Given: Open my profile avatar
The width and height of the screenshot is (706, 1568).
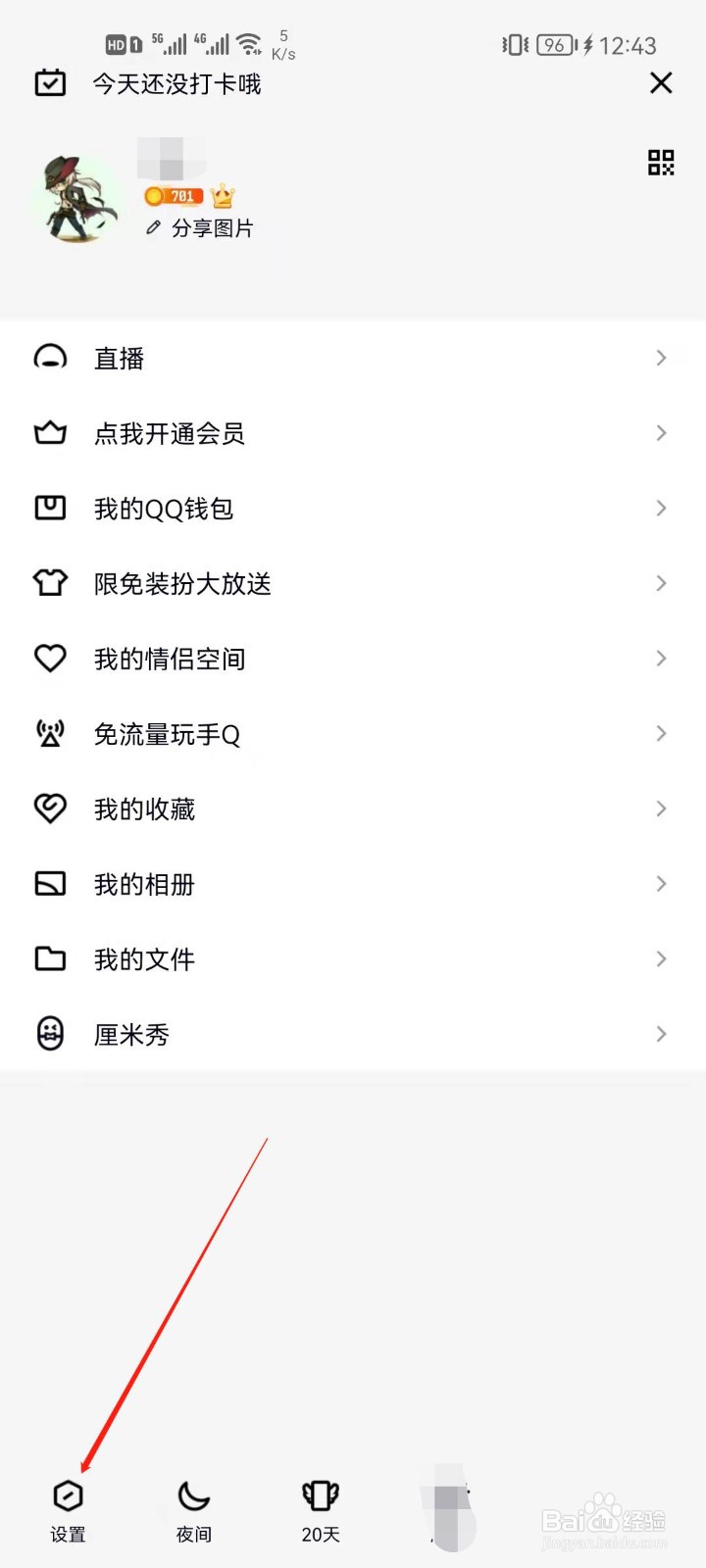Looking at the screenshot, I should (x=80, y=199).
